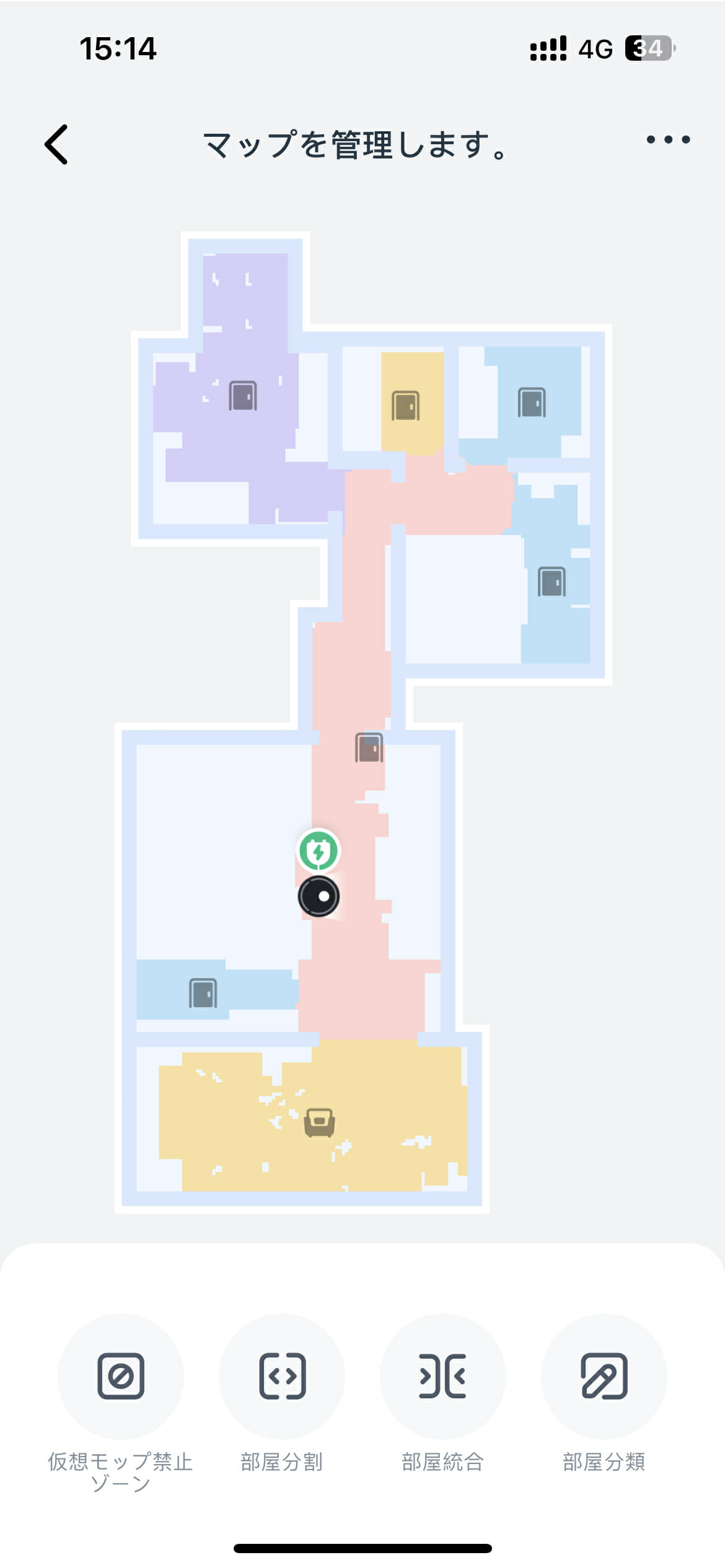Open the three-dot overflow menu
725x1568 pixels.
tap(667, 140)
